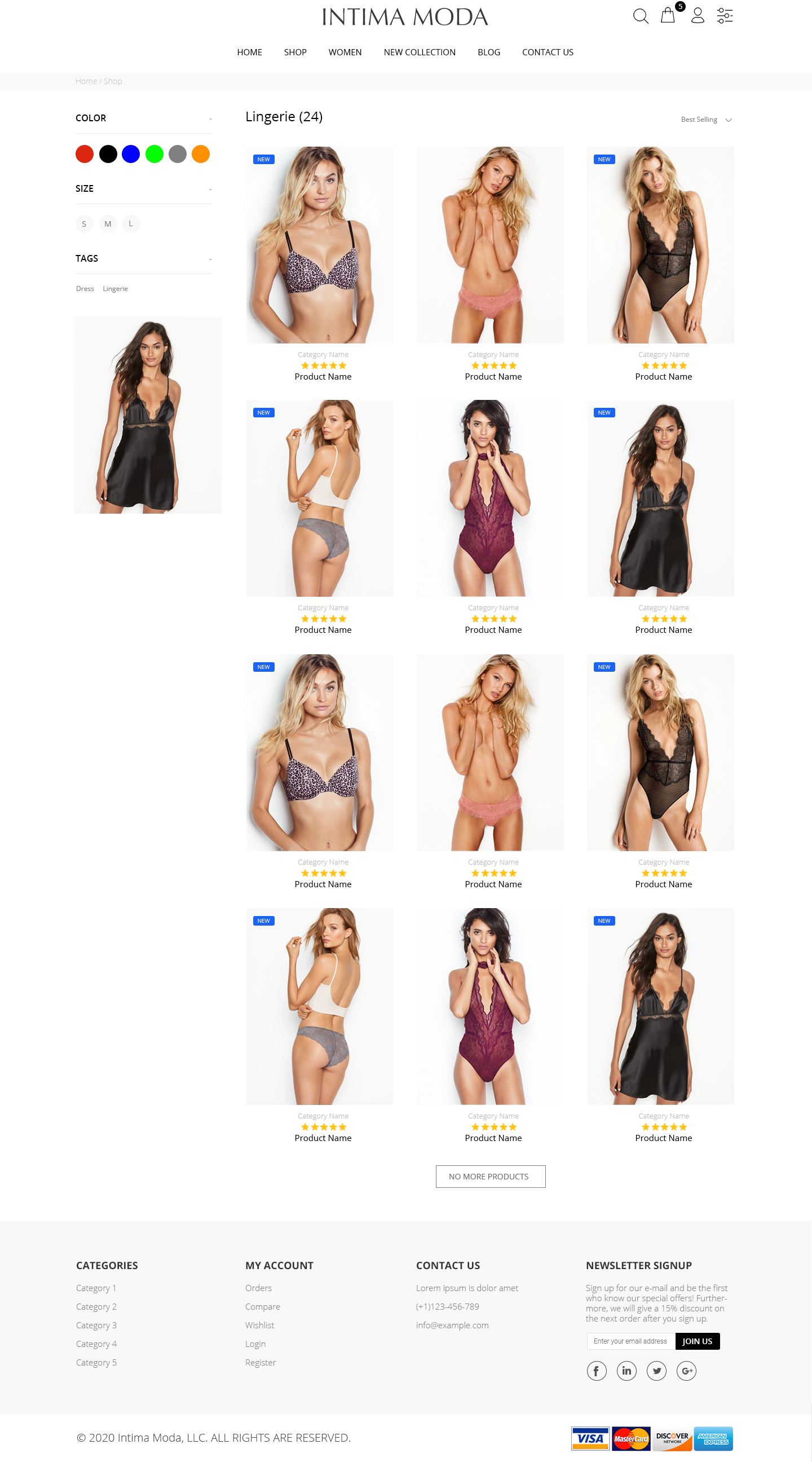
Task: Go to NEW COLLECTION in the menu
Action: click(x=420, y=52)
